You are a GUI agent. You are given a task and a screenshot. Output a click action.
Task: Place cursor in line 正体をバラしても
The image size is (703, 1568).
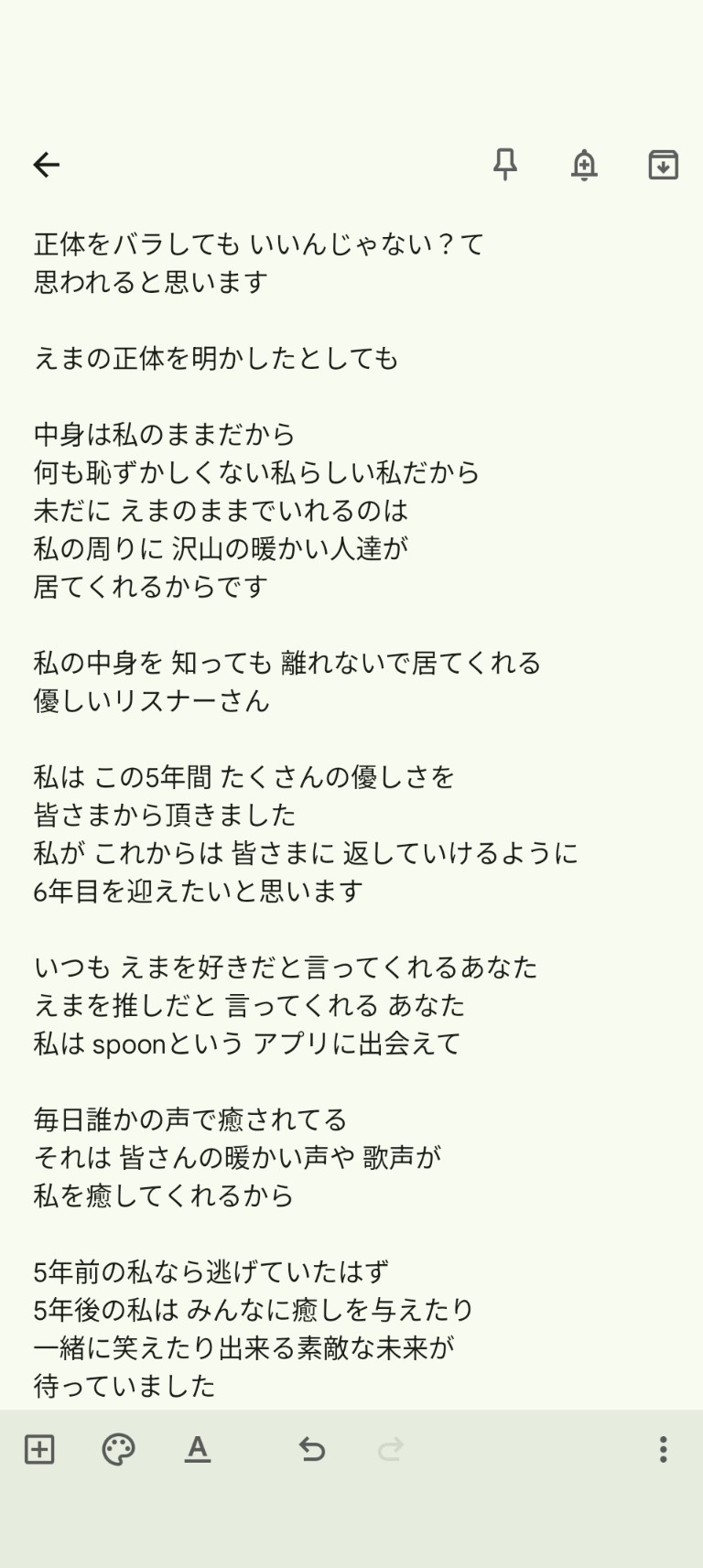tap(256, 243)
